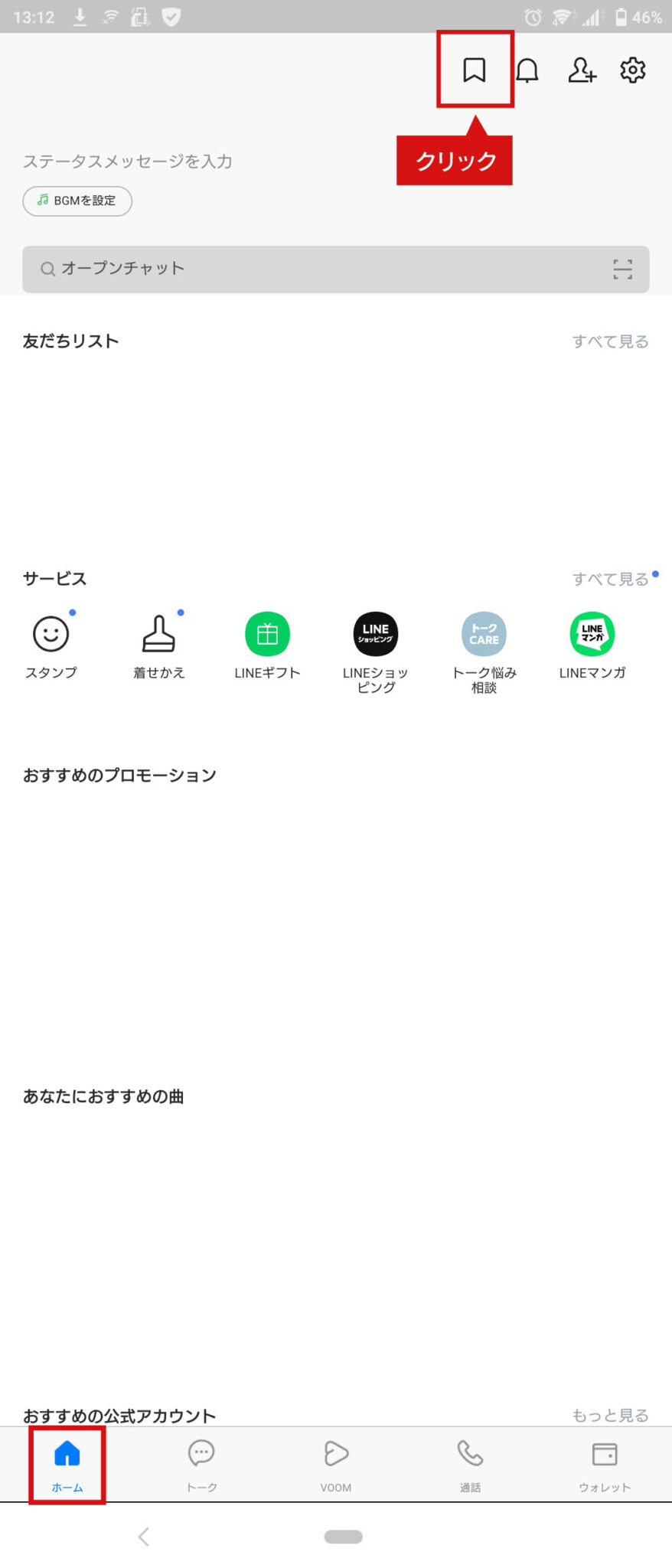Open the settings gear
The image size is (672, 1568).
click(632, 70)
